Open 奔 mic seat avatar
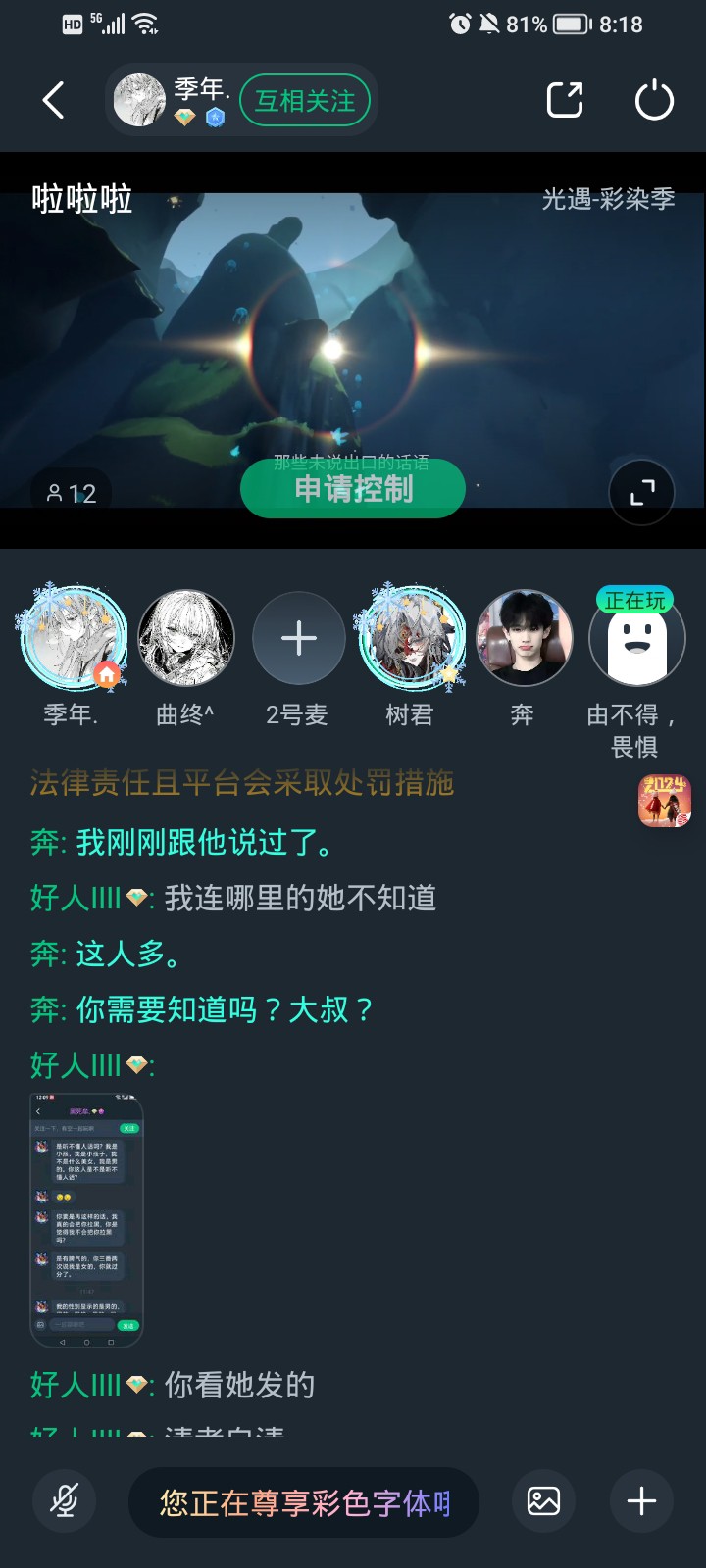706x1568 pixels. (524, 638)
